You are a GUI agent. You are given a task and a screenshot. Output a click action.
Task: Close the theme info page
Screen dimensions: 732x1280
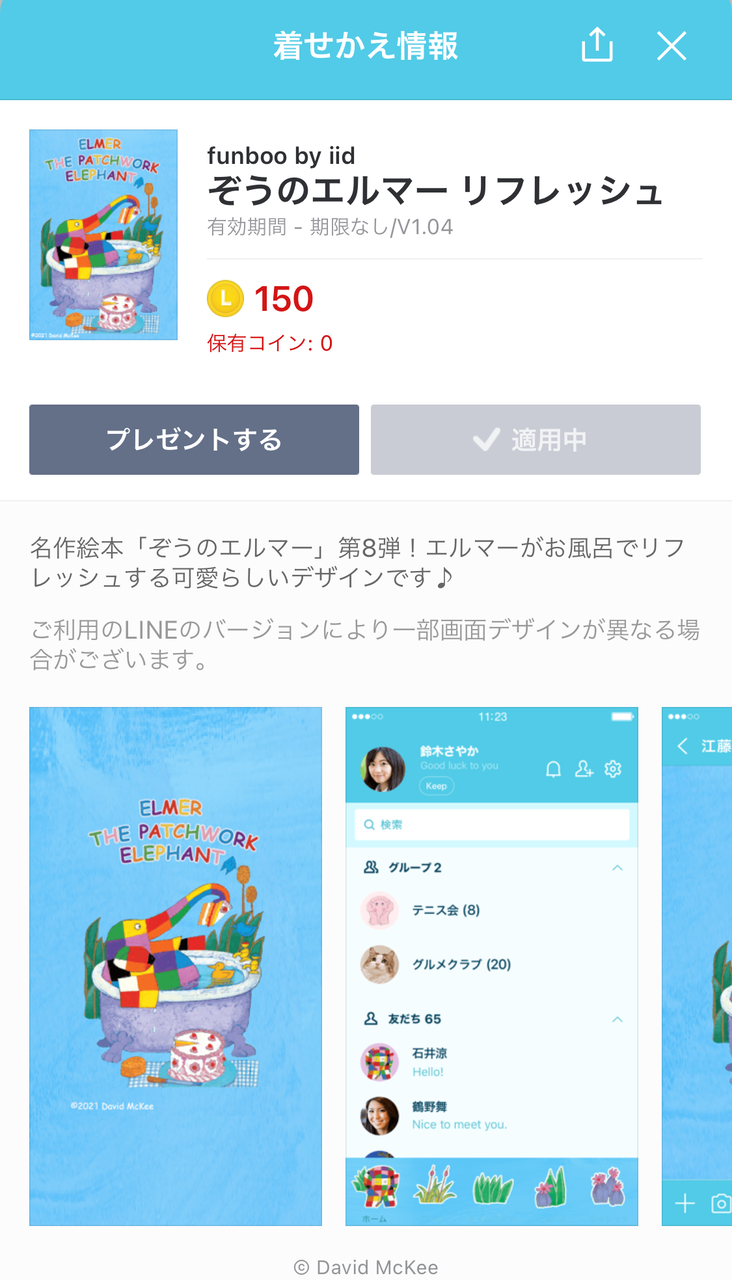pyautogui.click(x=671, y=46)
